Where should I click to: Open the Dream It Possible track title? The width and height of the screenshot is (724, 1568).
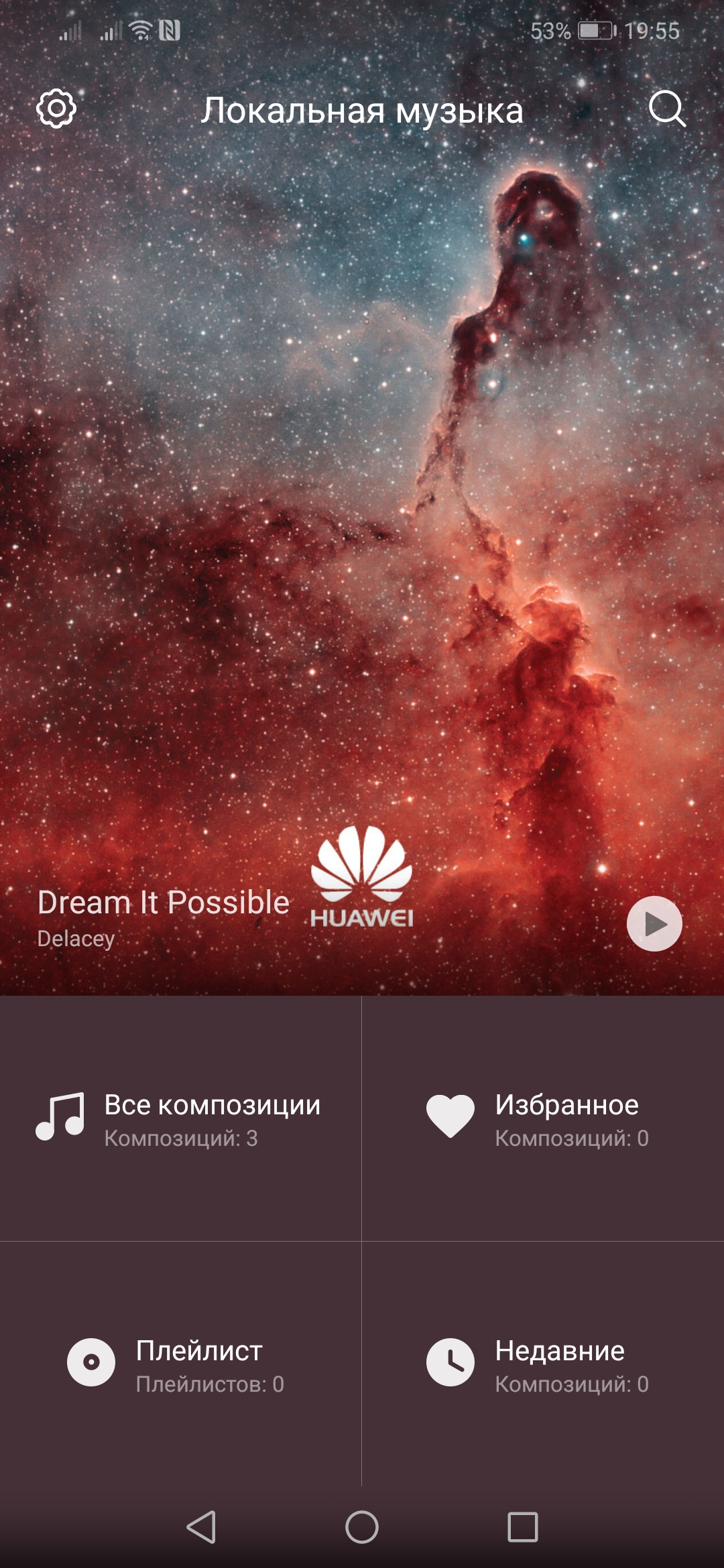164,903
